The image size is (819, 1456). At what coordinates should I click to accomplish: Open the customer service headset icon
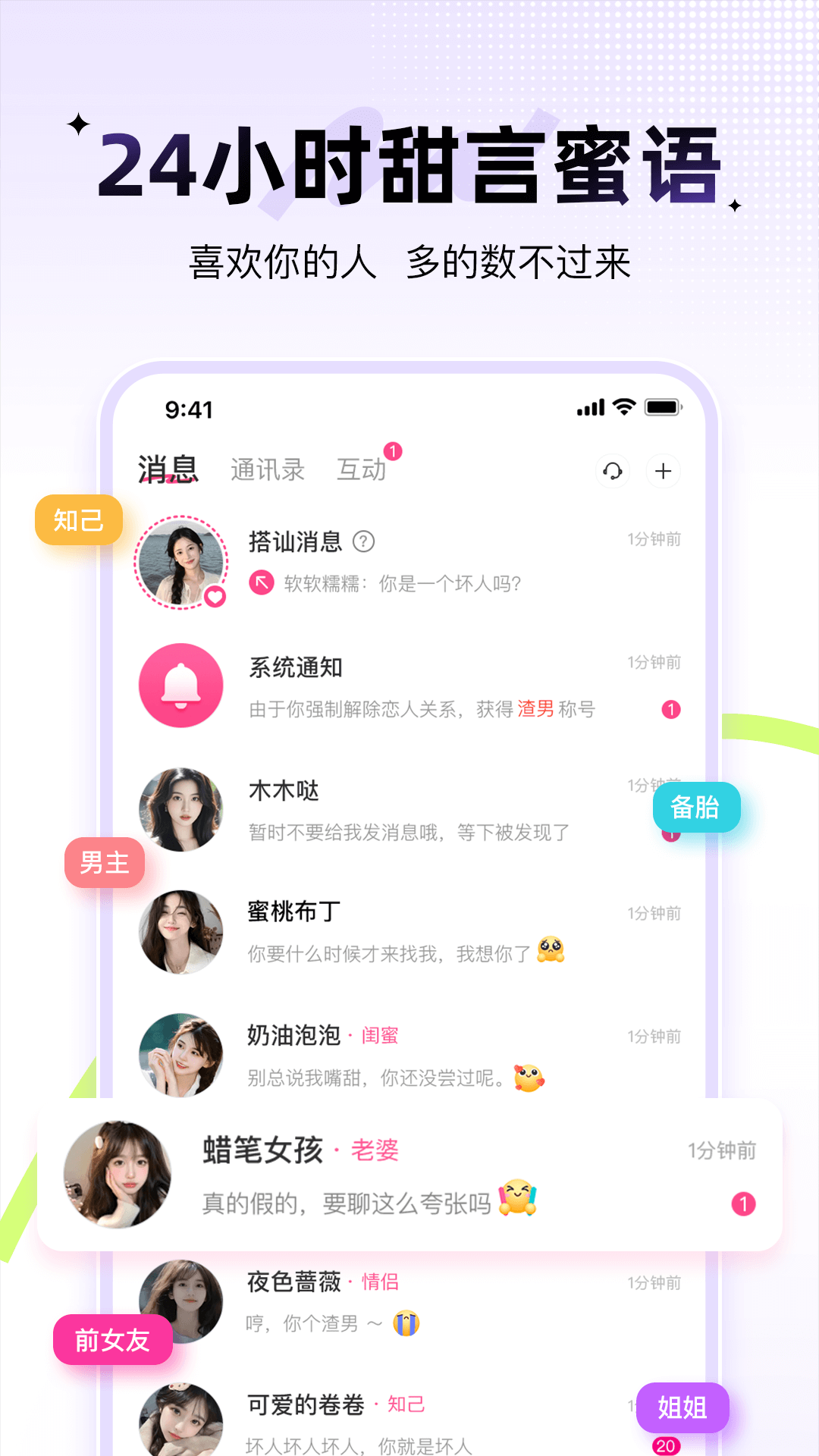(x=612, y=471)
